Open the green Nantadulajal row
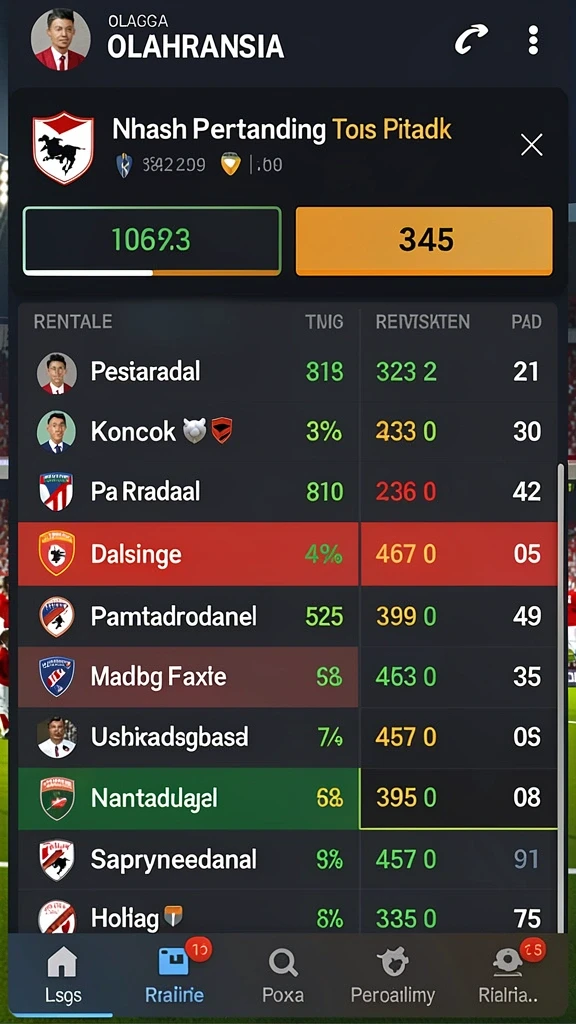The image size is (576, 1024). point(287,798)
